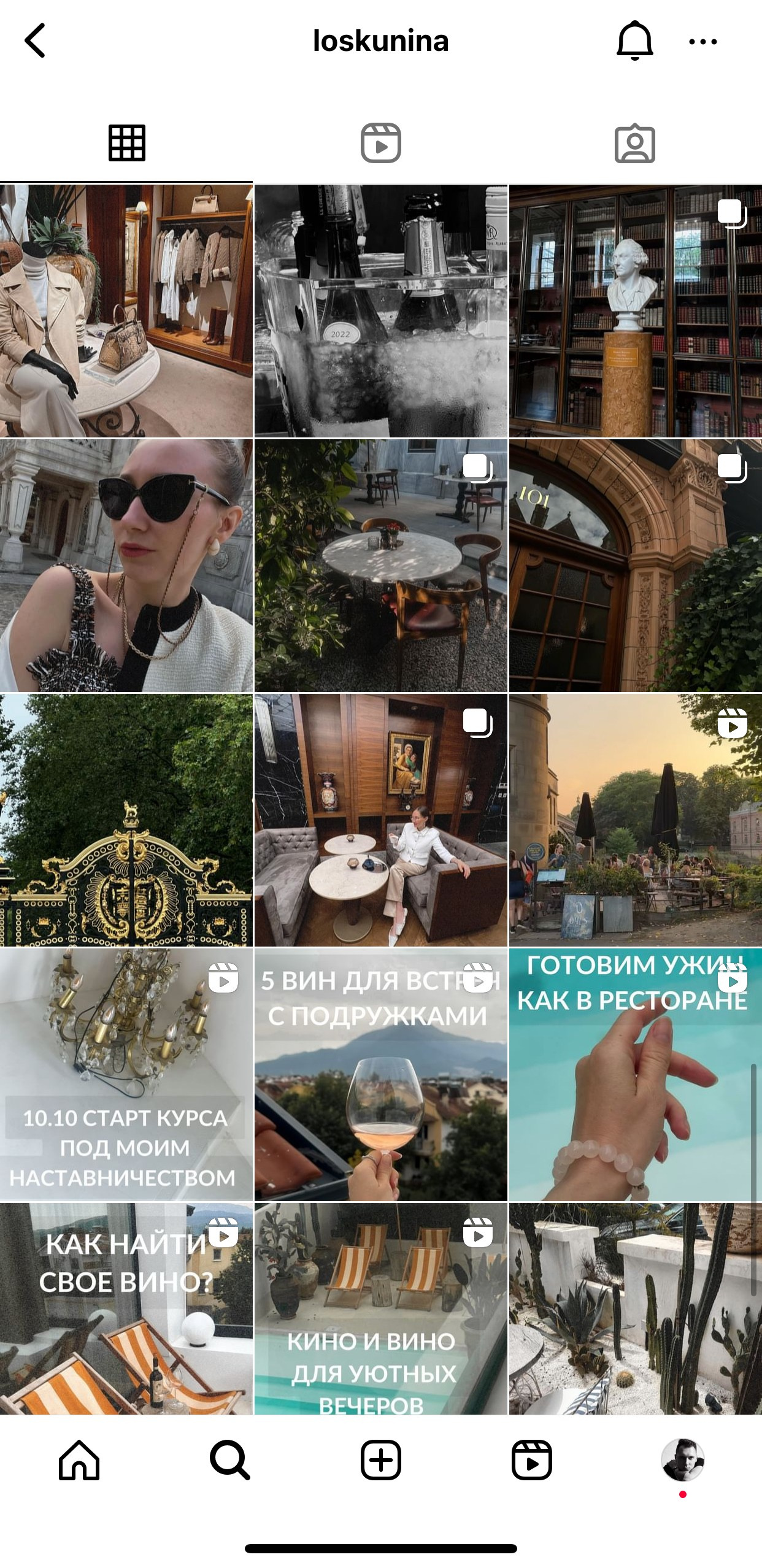Open the Reels feed in the bottom bar
The width and height of the screenshot is (762, 1568).
tap(531, 1461)
